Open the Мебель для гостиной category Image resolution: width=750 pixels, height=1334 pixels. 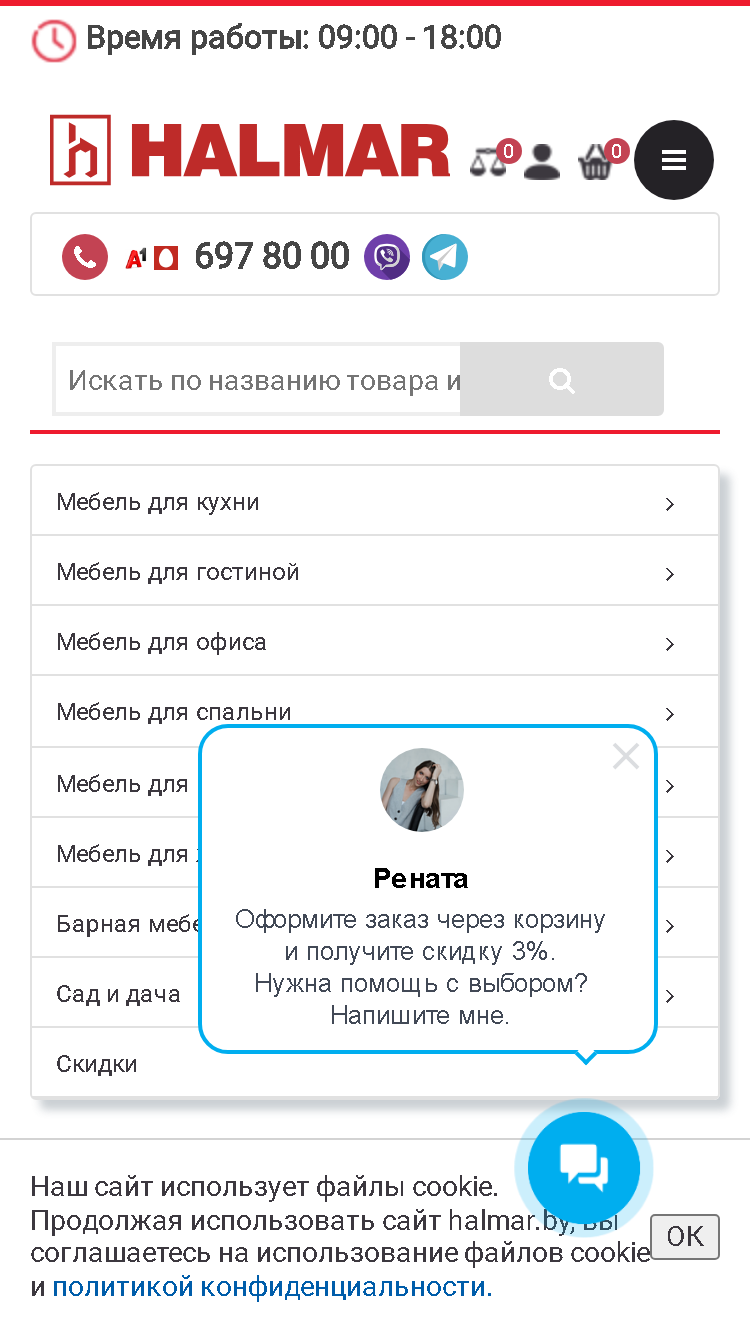pyautogui.click(x=375, y=571)
